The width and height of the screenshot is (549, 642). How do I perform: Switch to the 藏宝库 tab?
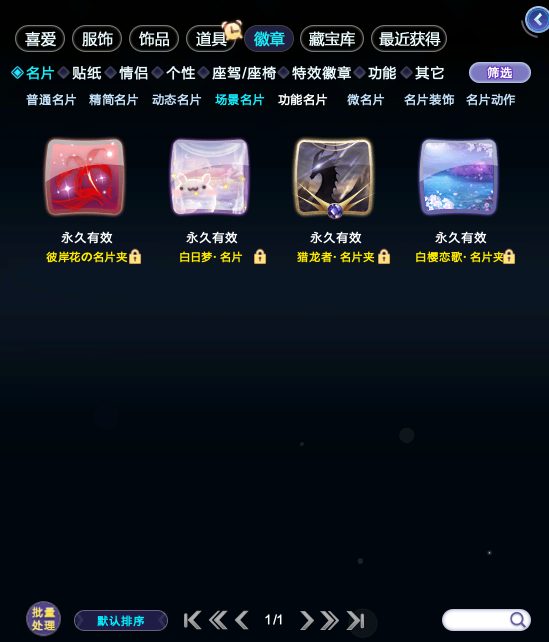click(x=332, y=39)
